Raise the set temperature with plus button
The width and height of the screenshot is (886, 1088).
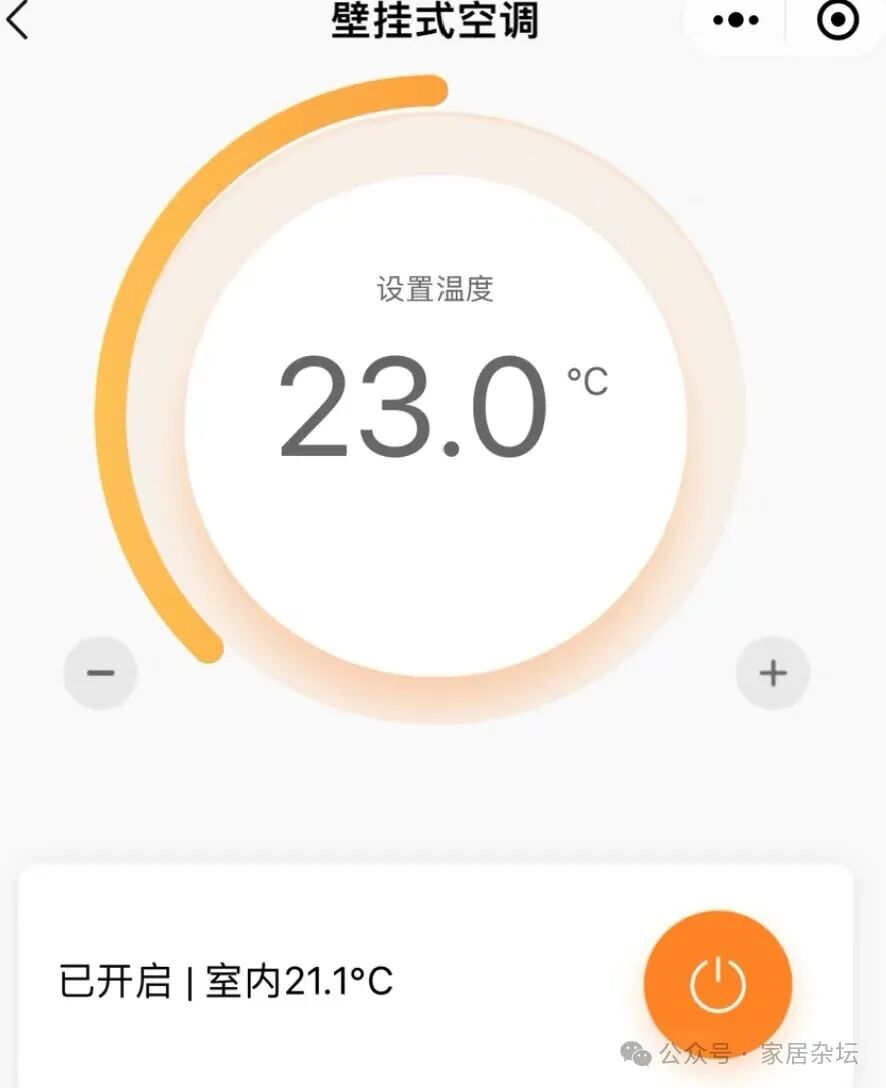pos(773,673)
